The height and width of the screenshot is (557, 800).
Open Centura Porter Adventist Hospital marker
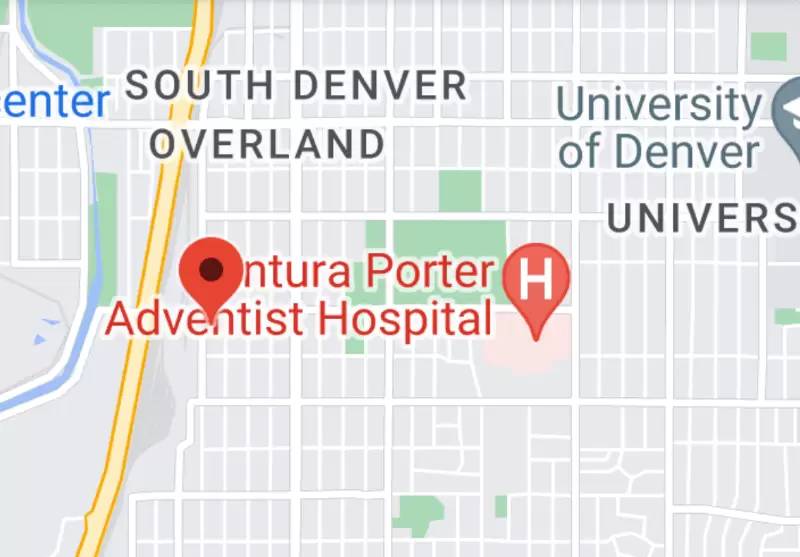(536, 279)
